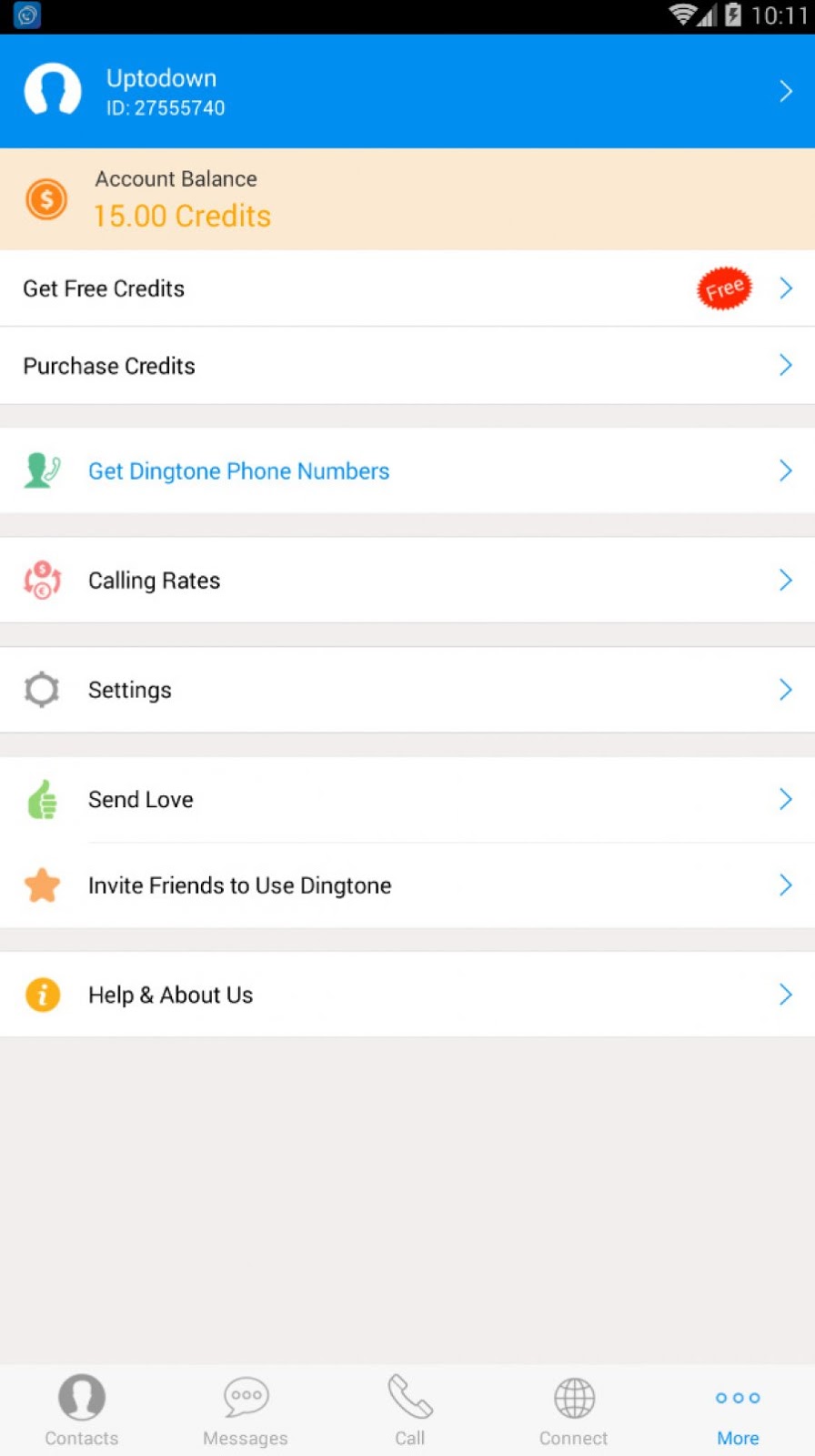
Task: Open Help & About Us
Action: [407, 995]
